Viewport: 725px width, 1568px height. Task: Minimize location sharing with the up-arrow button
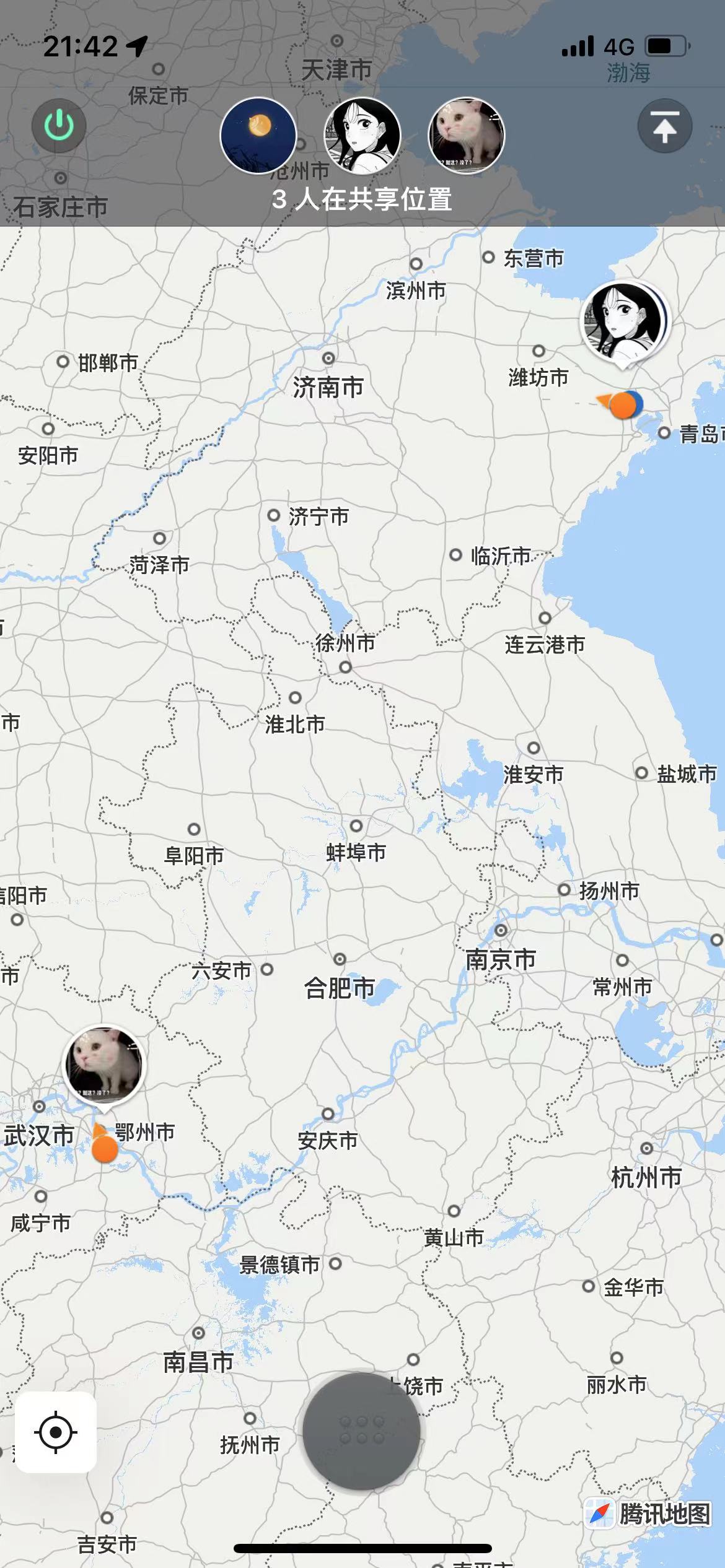(664, 126)
